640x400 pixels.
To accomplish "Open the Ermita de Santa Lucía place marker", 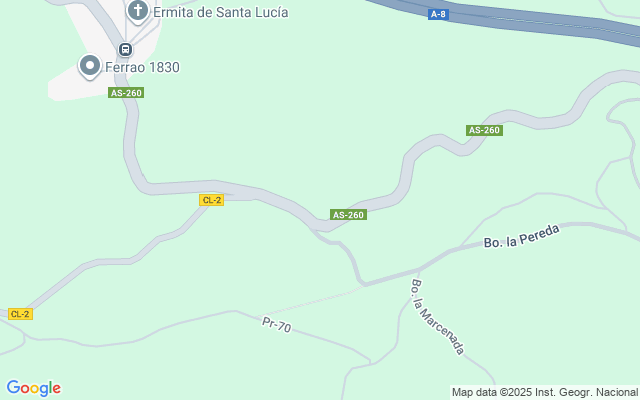I will [x=138, y=12].
